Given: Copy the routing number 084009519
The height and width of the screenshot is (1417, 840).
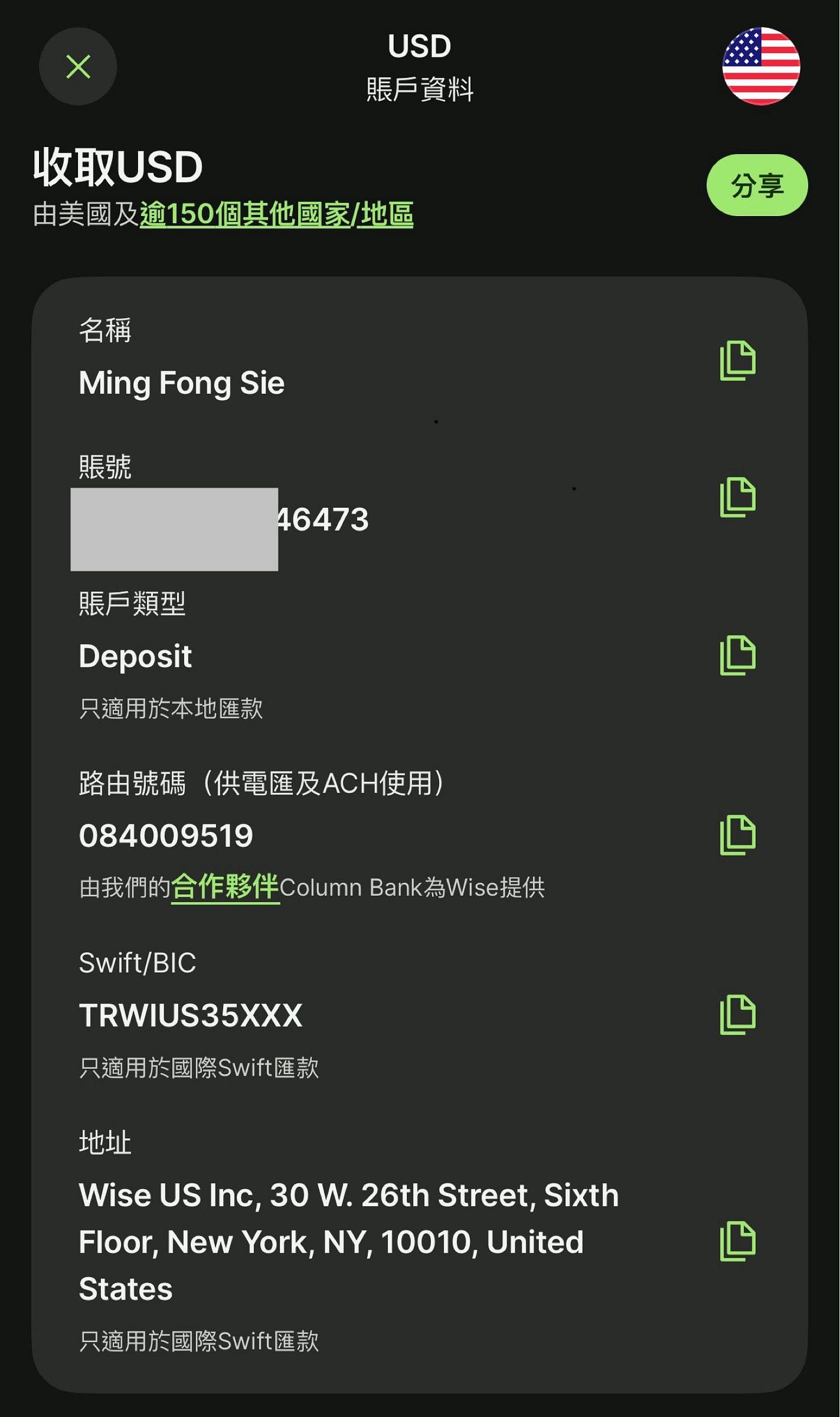Looking at the screenshot, I should point(739,834).
